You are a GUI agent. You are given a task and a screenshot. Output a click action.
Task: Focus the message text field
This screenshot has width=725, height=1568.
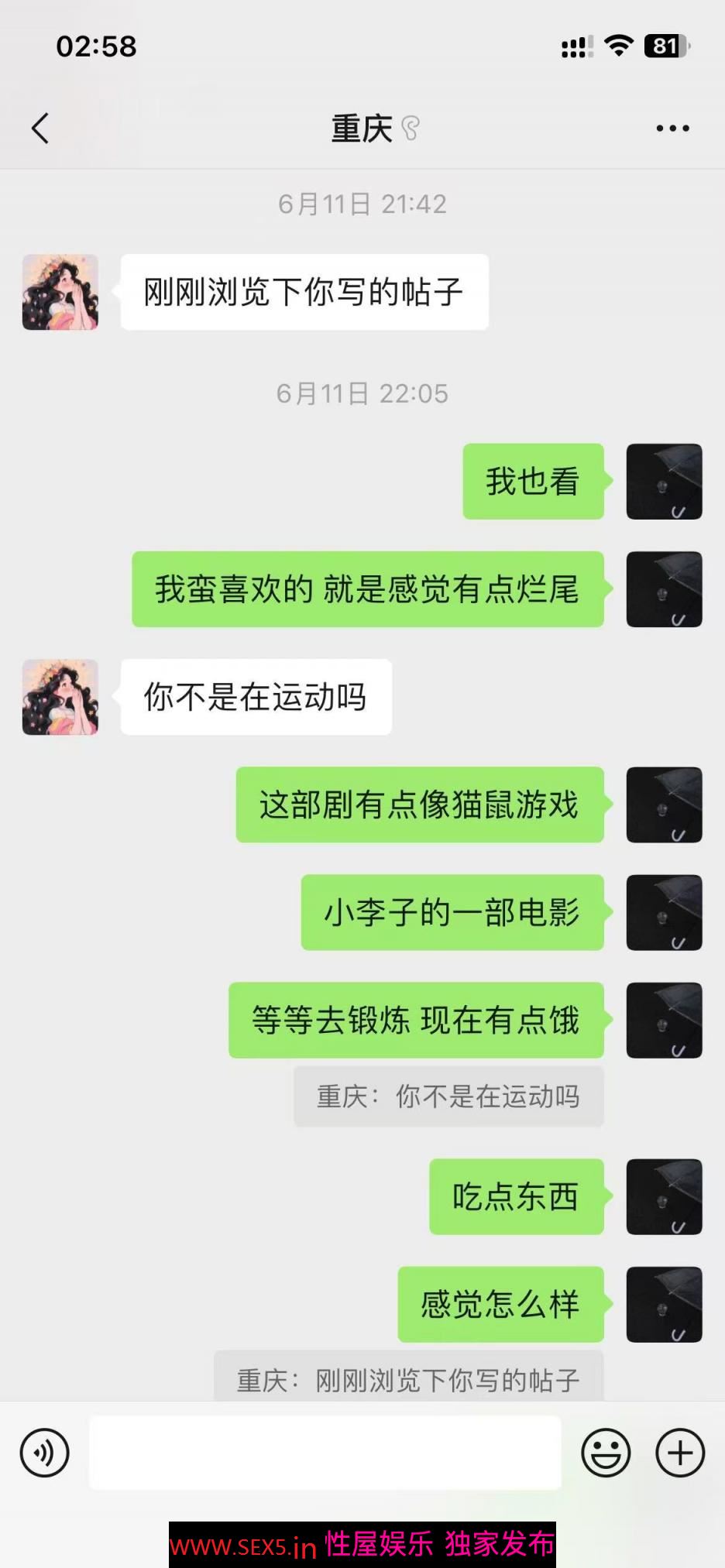click(325, 1453)
